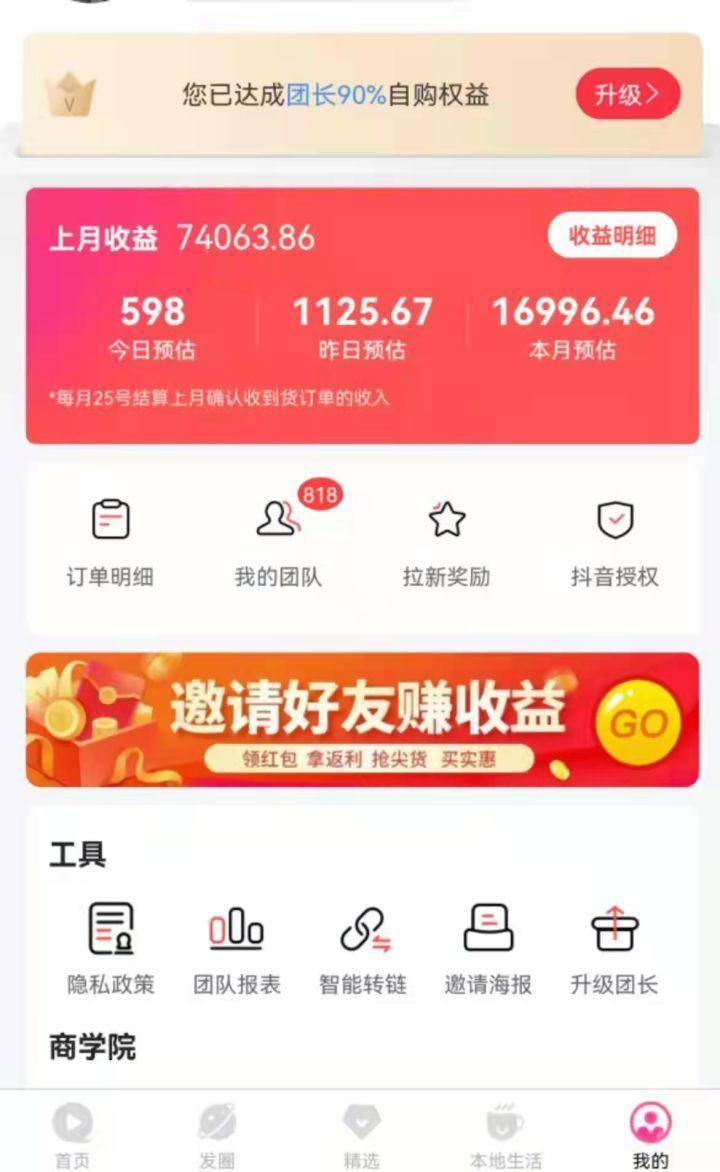Open 收益明细 earnings details
720x1172 pixels.
click(612, 236)
